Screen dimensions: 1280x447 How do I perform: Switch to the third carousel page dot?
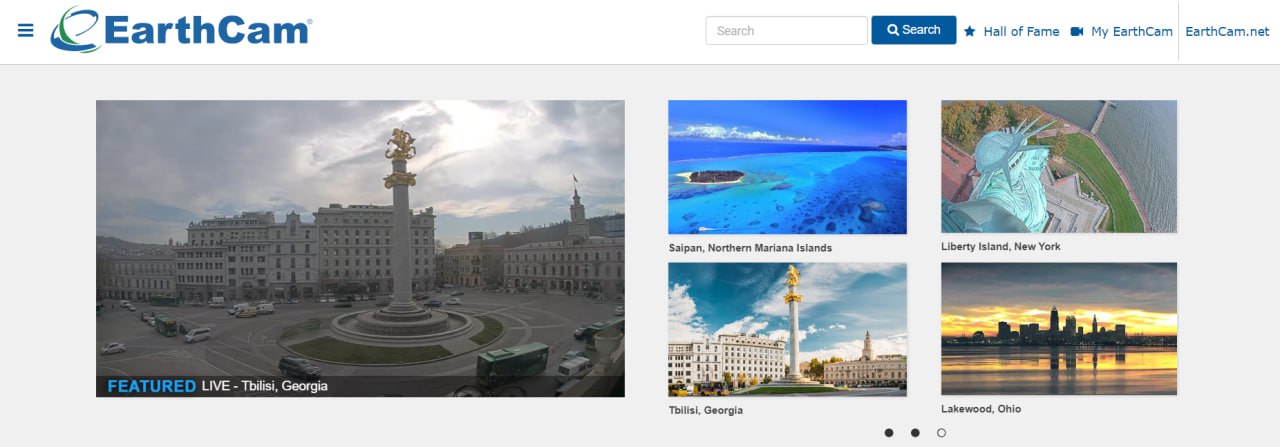click(941, 433)
